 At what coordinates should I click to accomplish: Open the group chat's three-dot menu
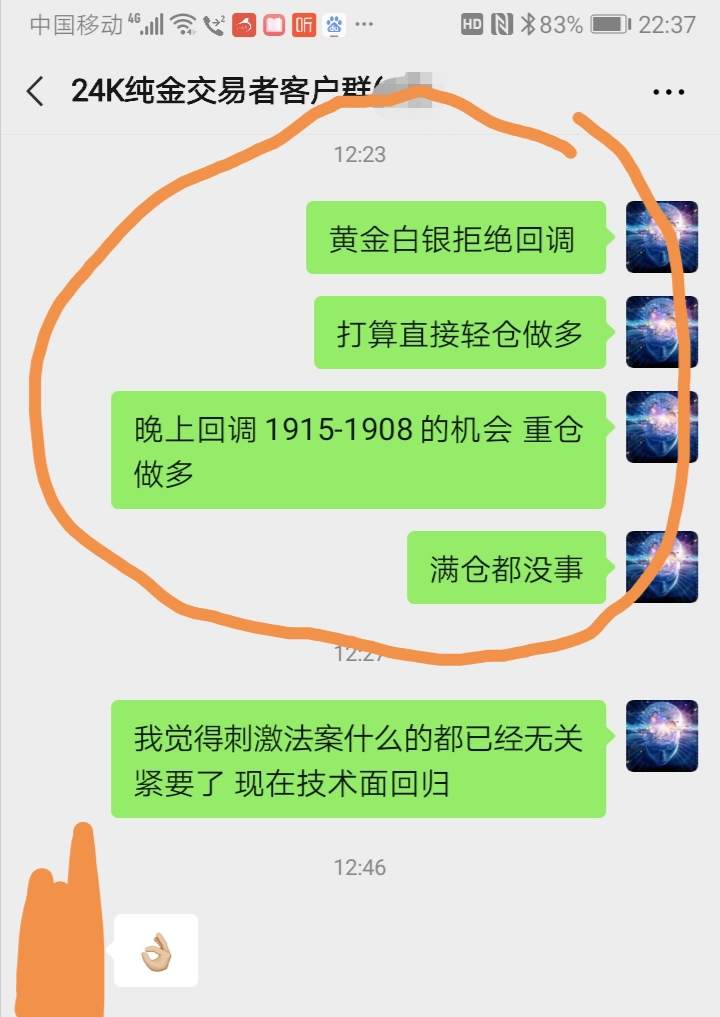click(x=667, y=92)
